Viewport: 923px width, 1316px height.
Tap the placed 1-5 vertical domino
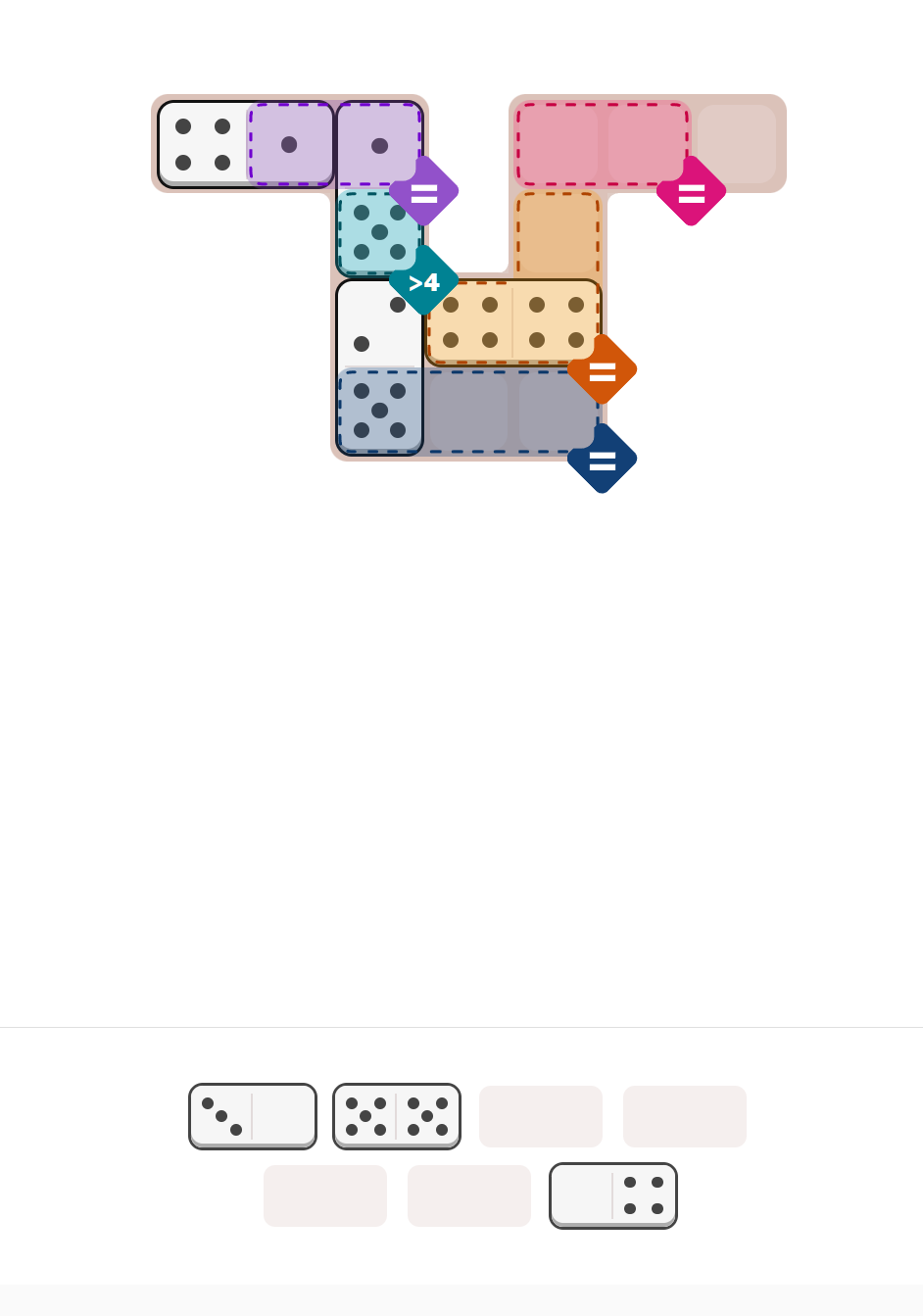click(379, 188)
